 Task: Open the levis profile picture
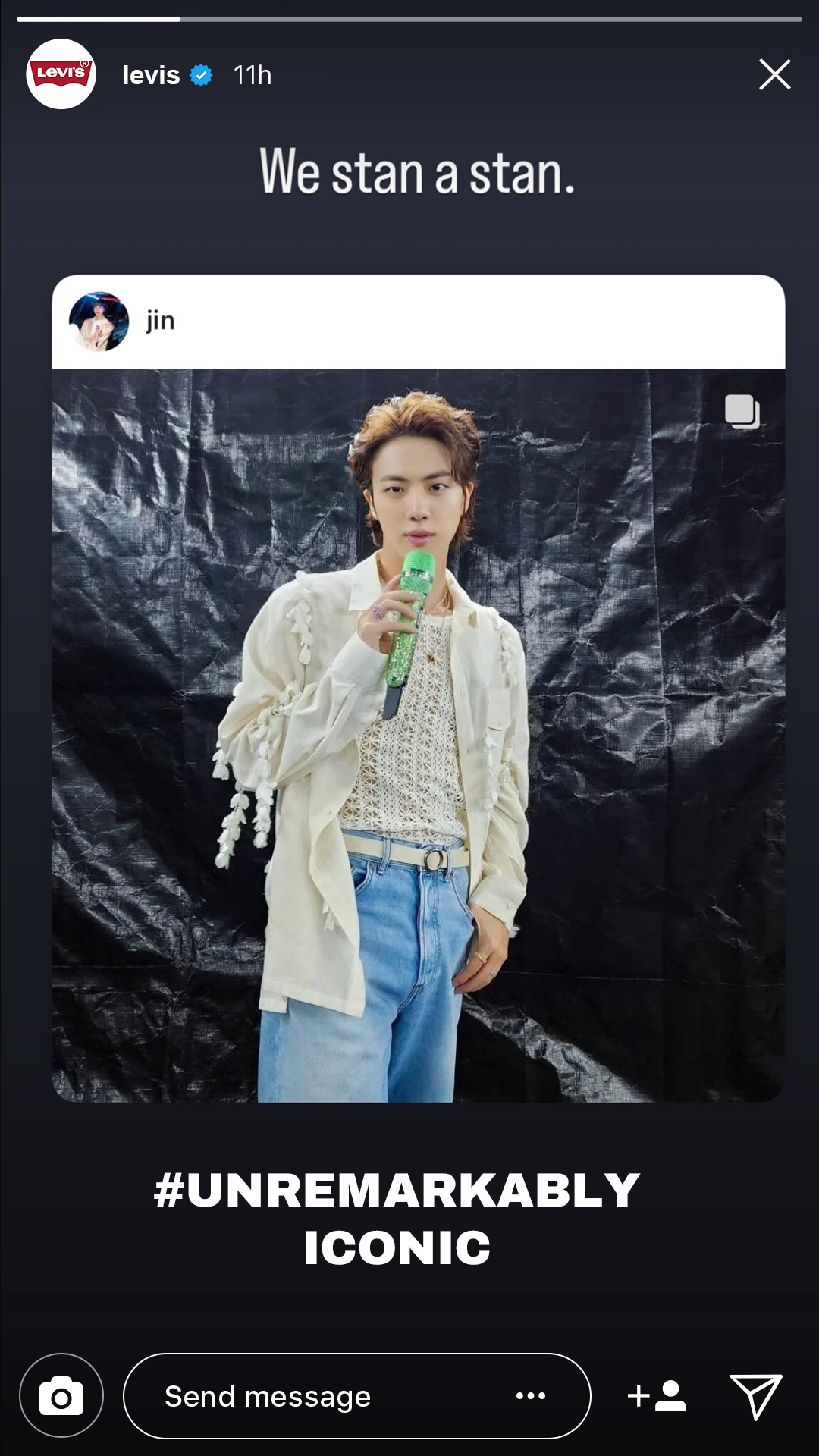tap(61, 74)
